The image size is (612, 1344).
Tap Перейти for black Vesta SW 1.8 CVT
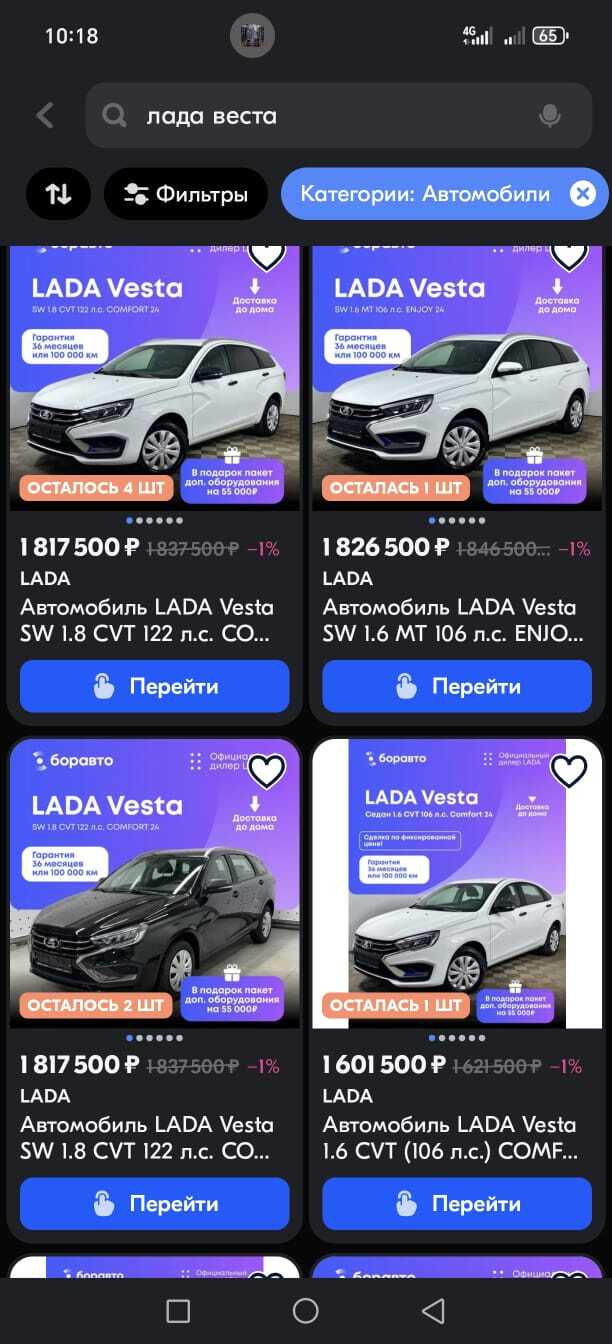155,1204
